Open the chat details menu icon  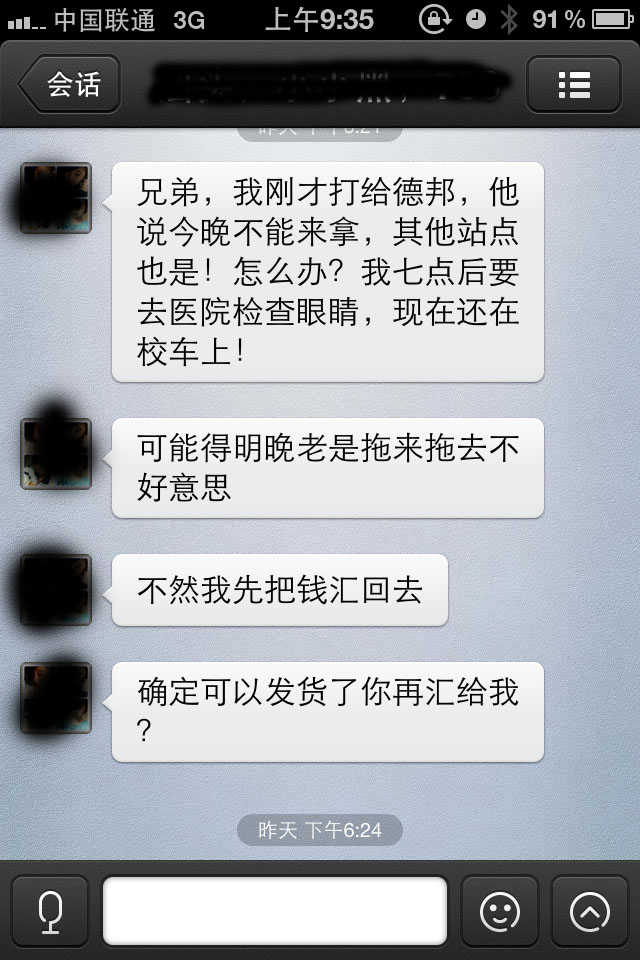(573, 85)
